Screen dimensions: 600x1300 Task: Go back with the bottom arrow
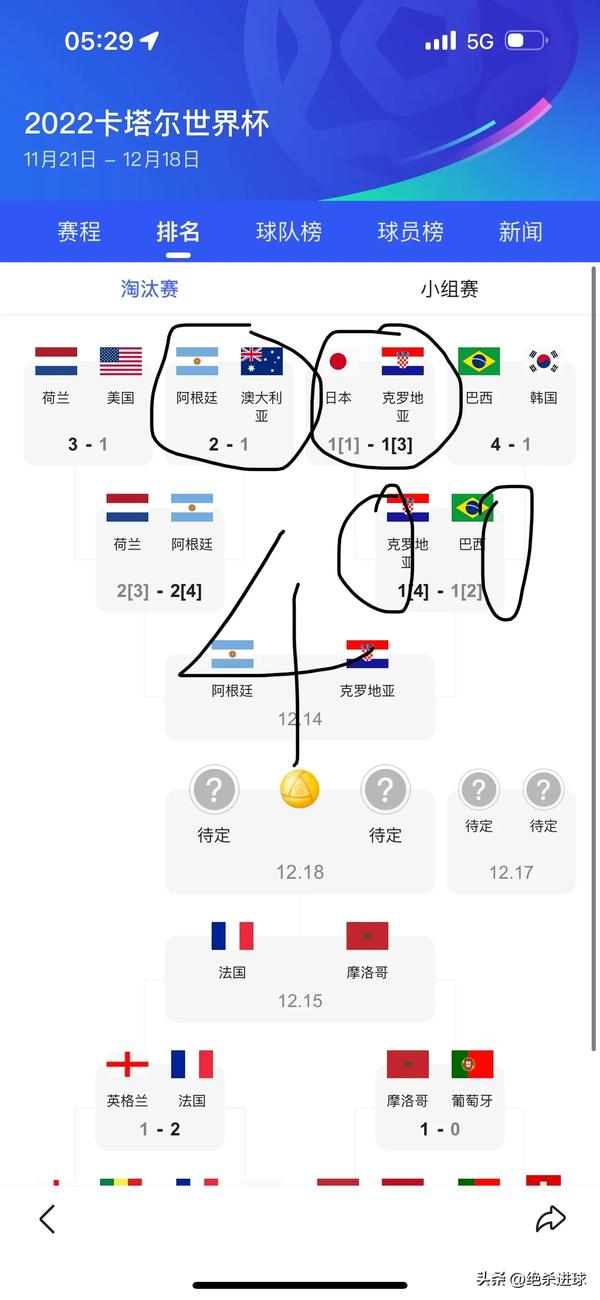(x=47, y=1218)
